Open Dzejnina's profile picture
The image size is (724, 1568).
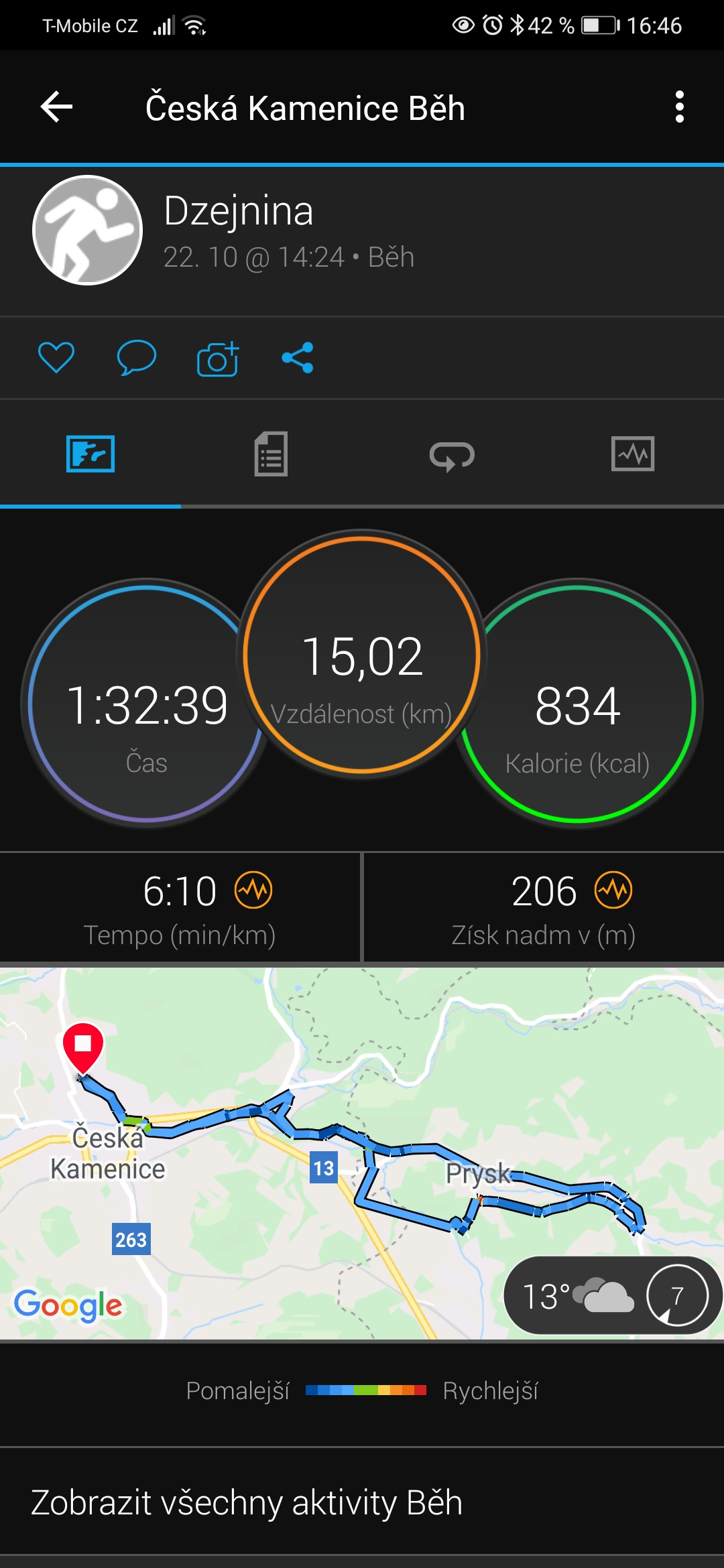click(x=88, y=230)
